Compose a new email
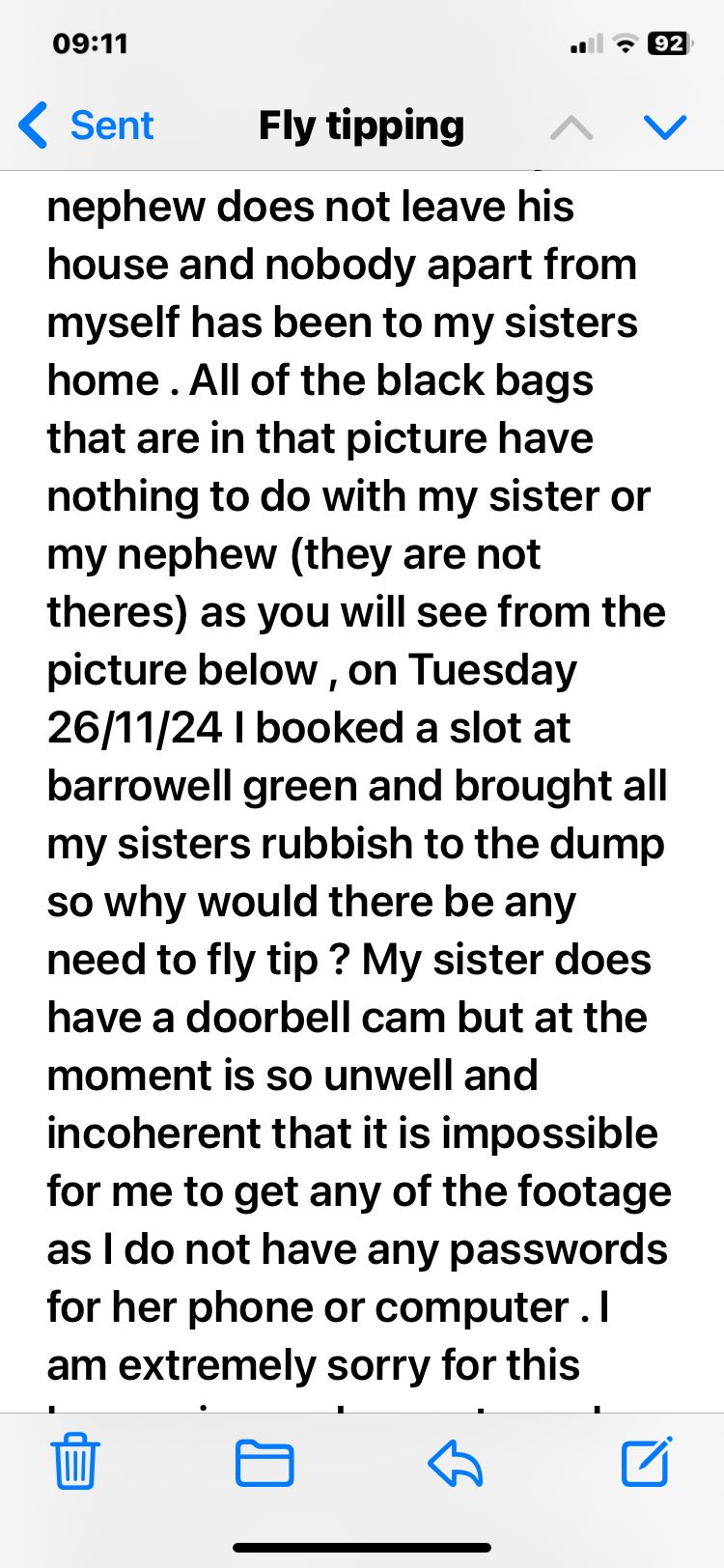The height and width of the screenshot is (1568, 724). coord(646,1462)
